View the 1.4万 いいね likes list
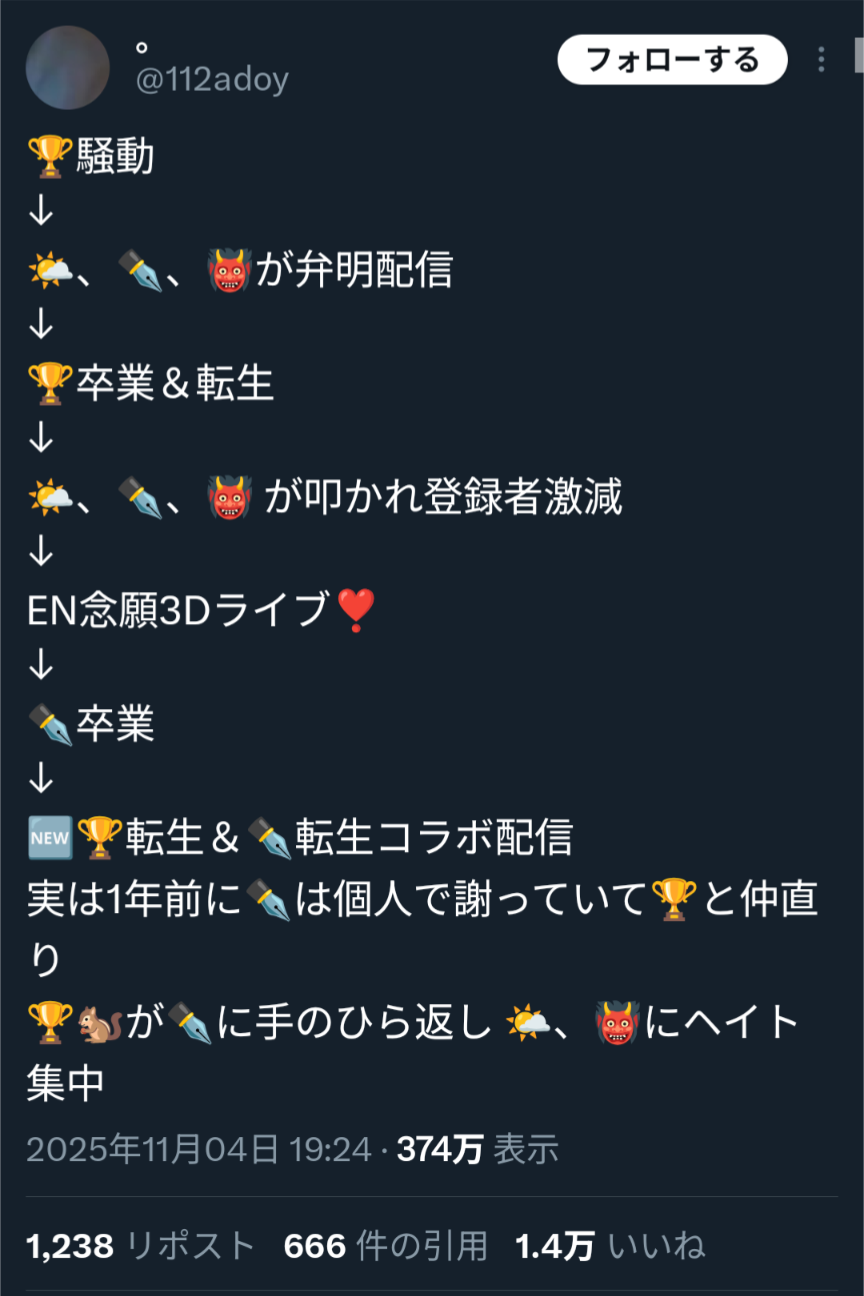This screenshot has height=1296, width=864. click(x=609, y=1245)
